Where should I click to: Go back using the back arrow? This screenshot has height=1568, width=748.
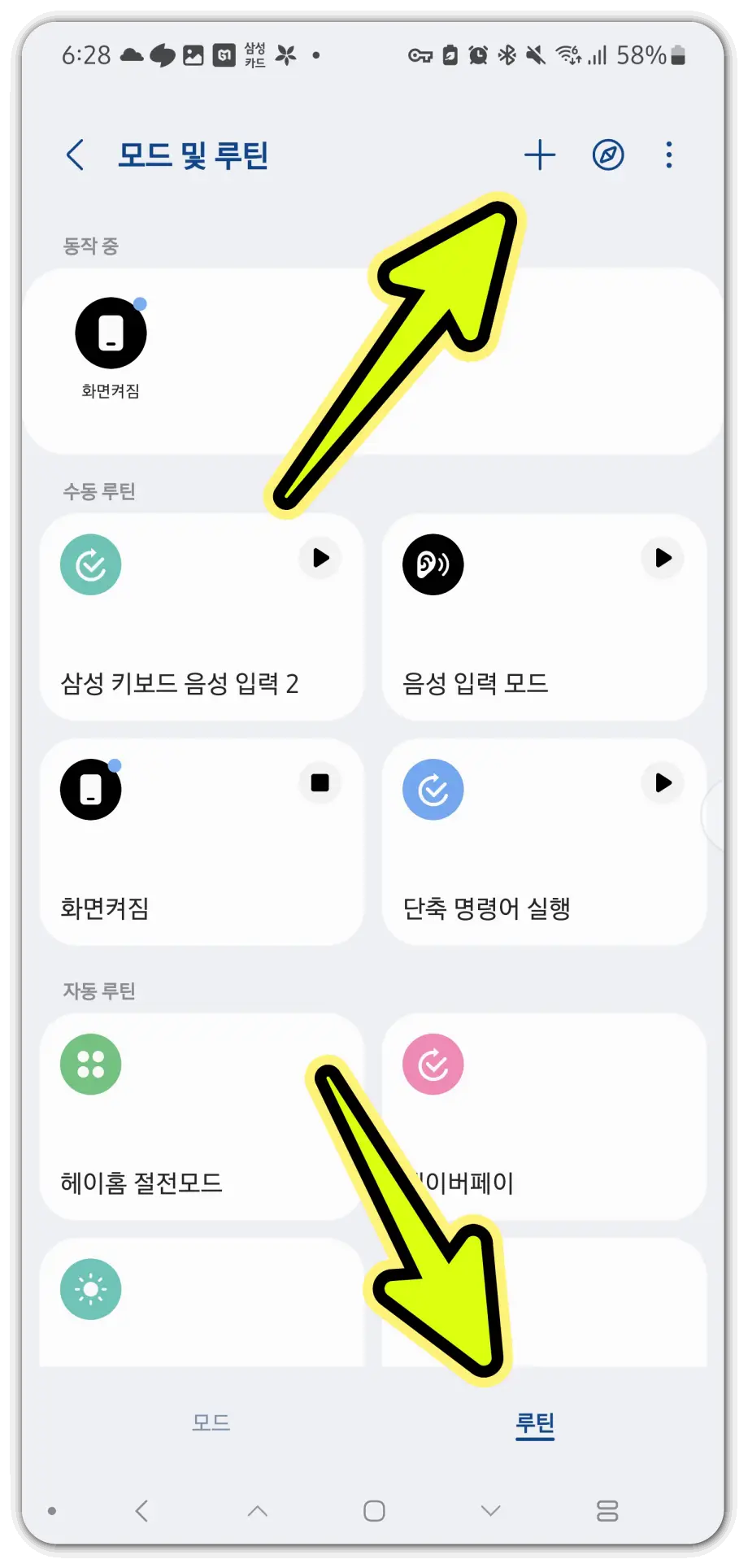coord(75,154)
